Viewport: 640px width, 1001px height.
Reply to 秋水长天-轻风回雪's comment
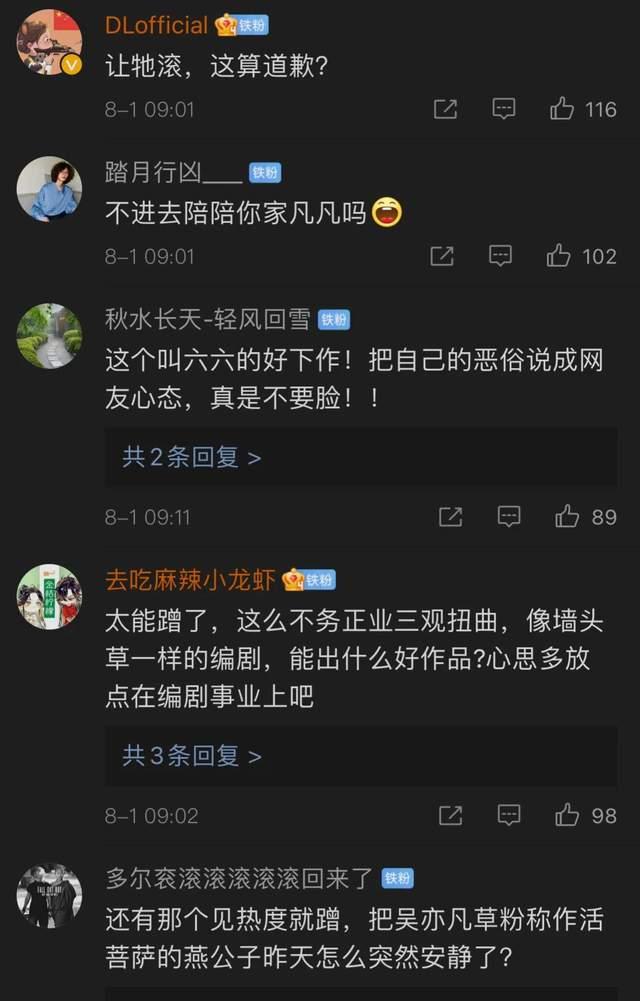click(x=509, y=516)
